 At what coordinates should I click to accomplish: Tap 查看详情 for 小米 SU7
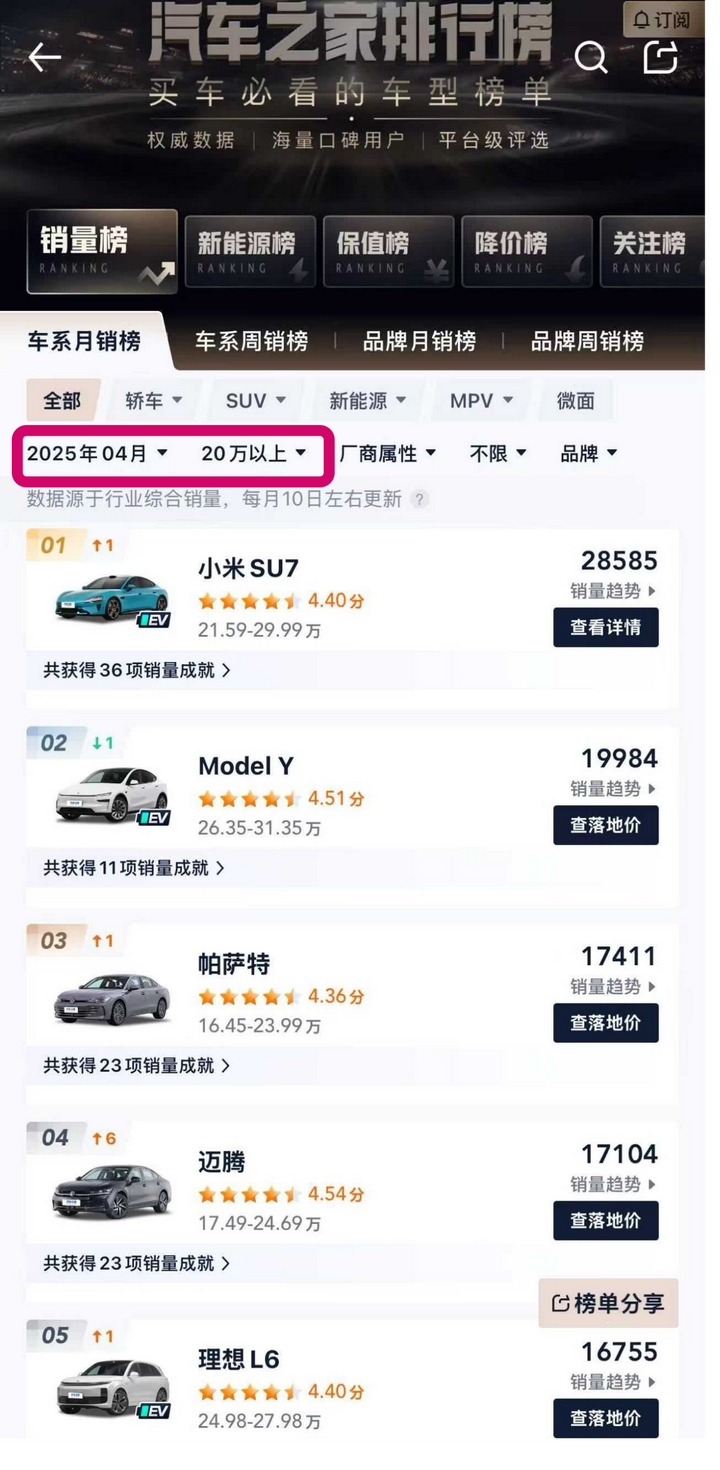(606, 628)
